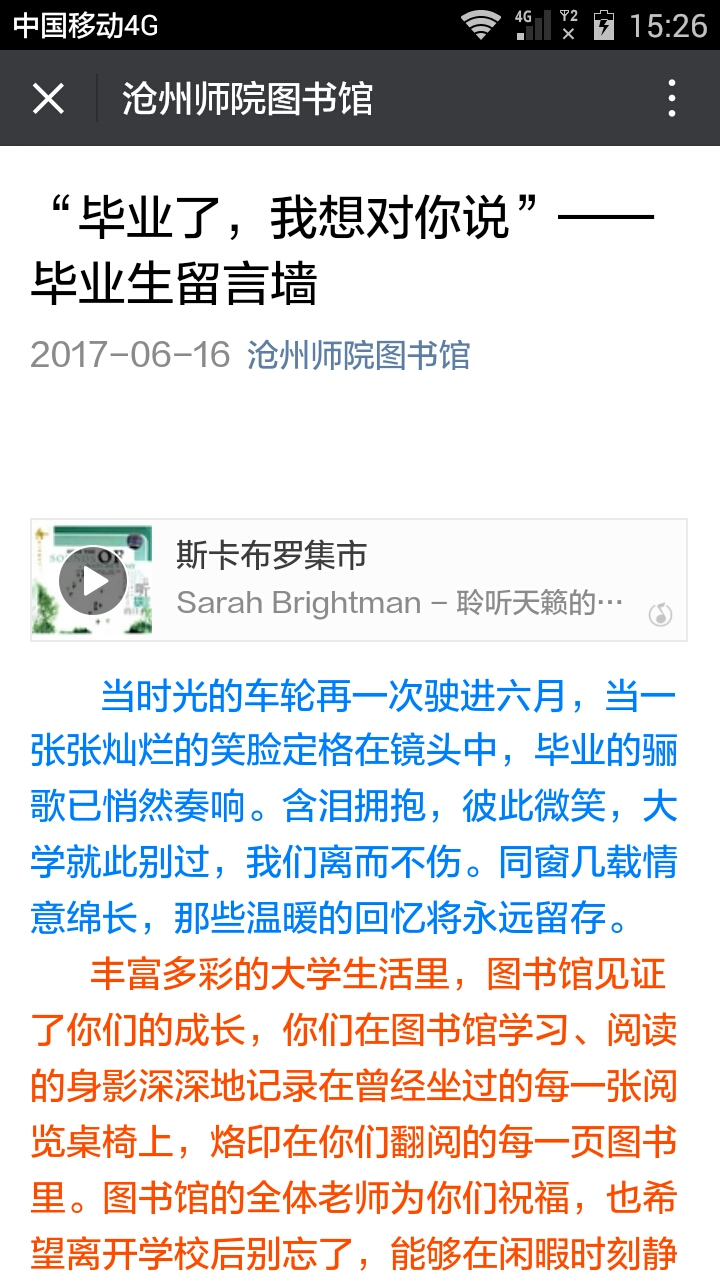The width and height of the screenshot is (720, 1280).
Task: Play the song 斯卡布罗集市
Action: [x=93, y=581]
